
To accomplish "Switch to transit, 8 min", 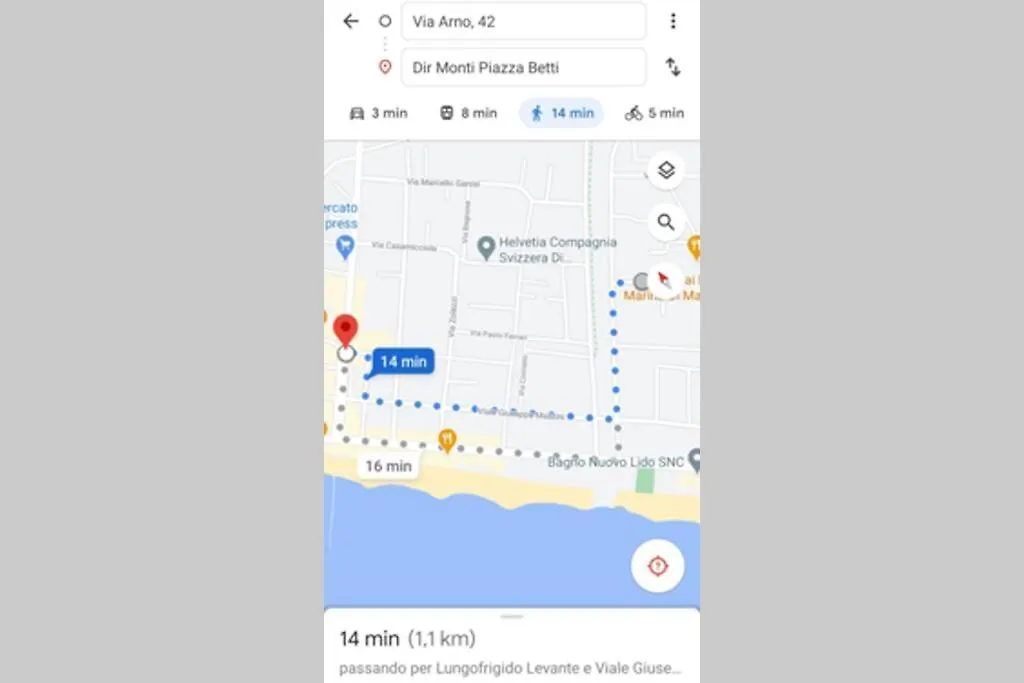I will tap(468, 113).
